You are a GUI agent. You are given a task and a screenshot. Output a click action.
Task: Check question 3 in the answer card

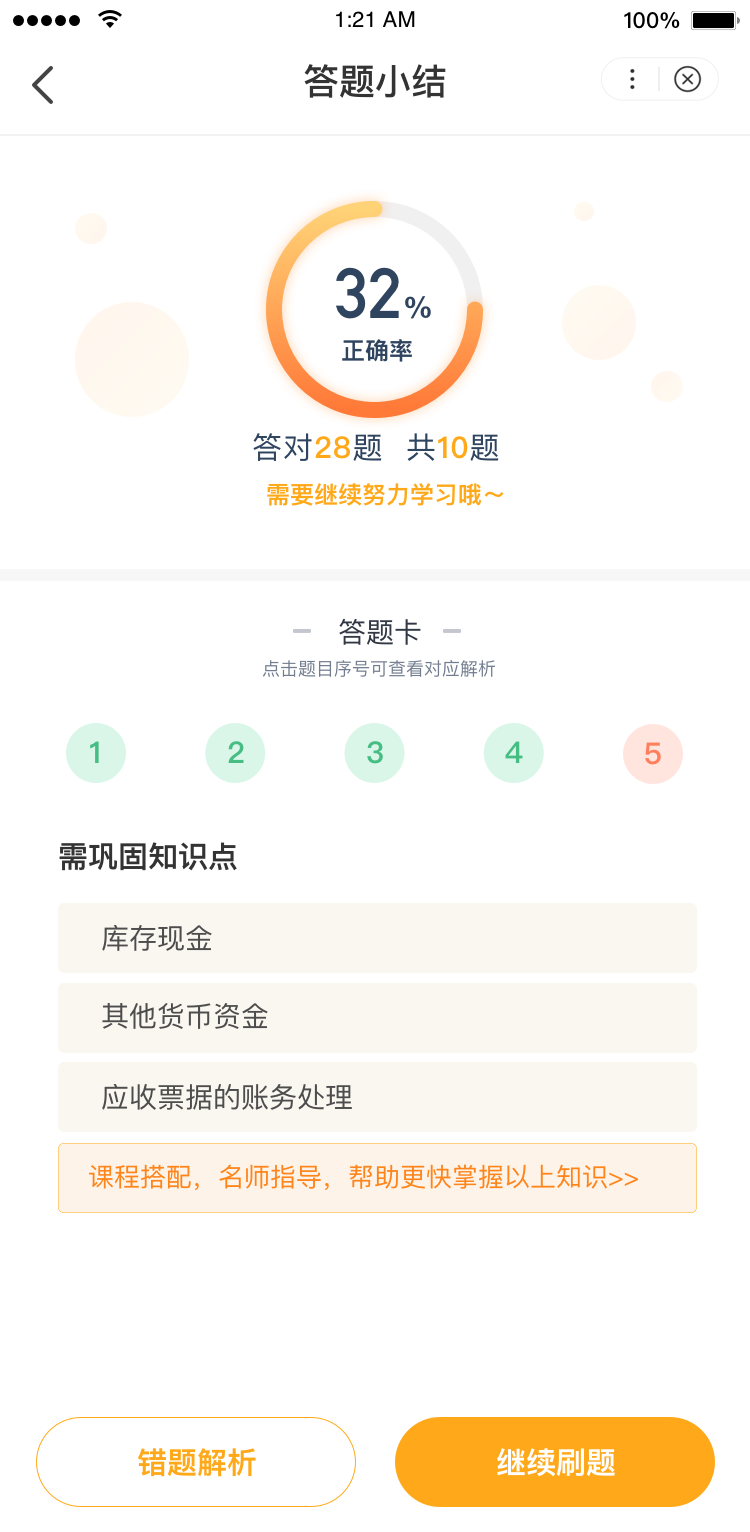pyautogui.click(x=374, y=753)
